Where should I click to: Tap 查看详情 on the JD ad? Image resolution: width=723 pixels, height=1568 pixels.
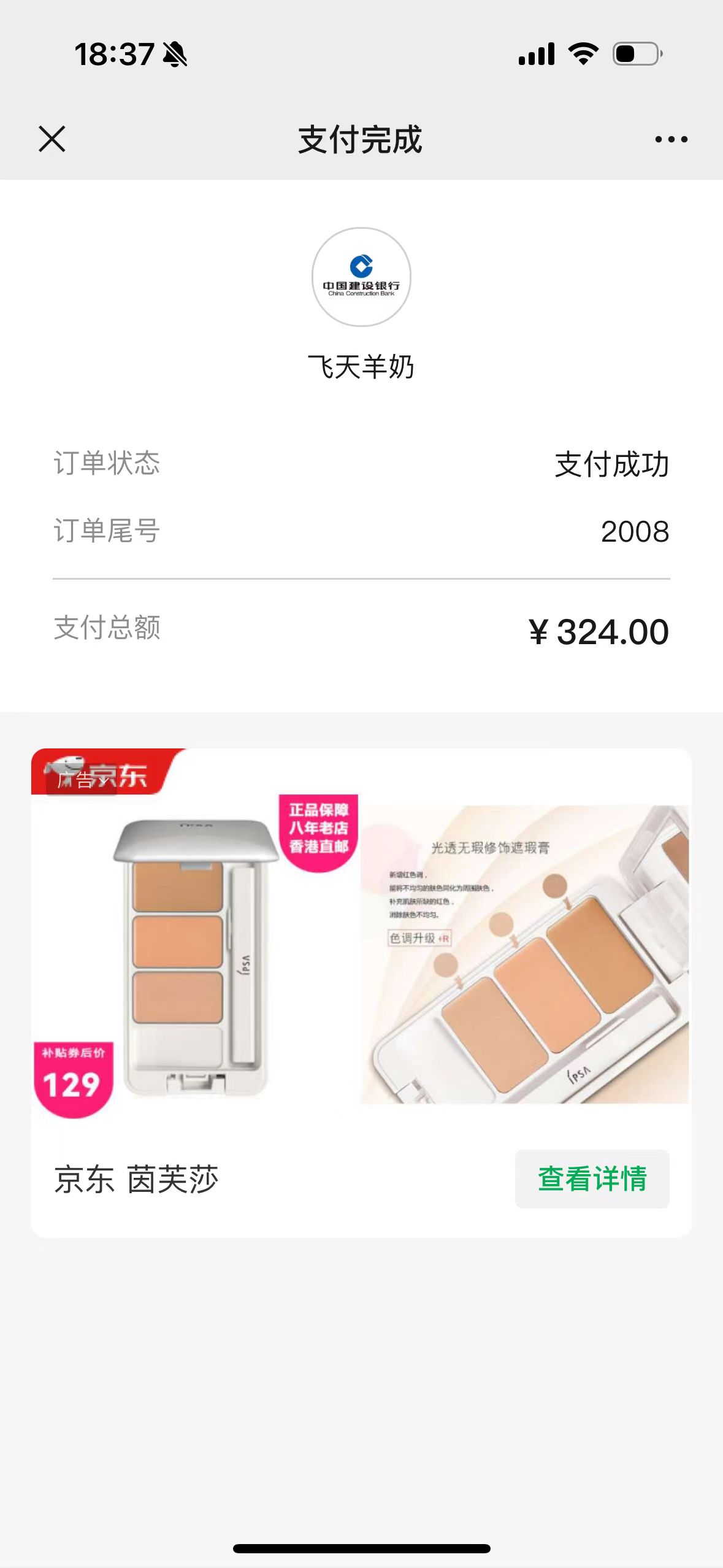tap(592, 1178)
